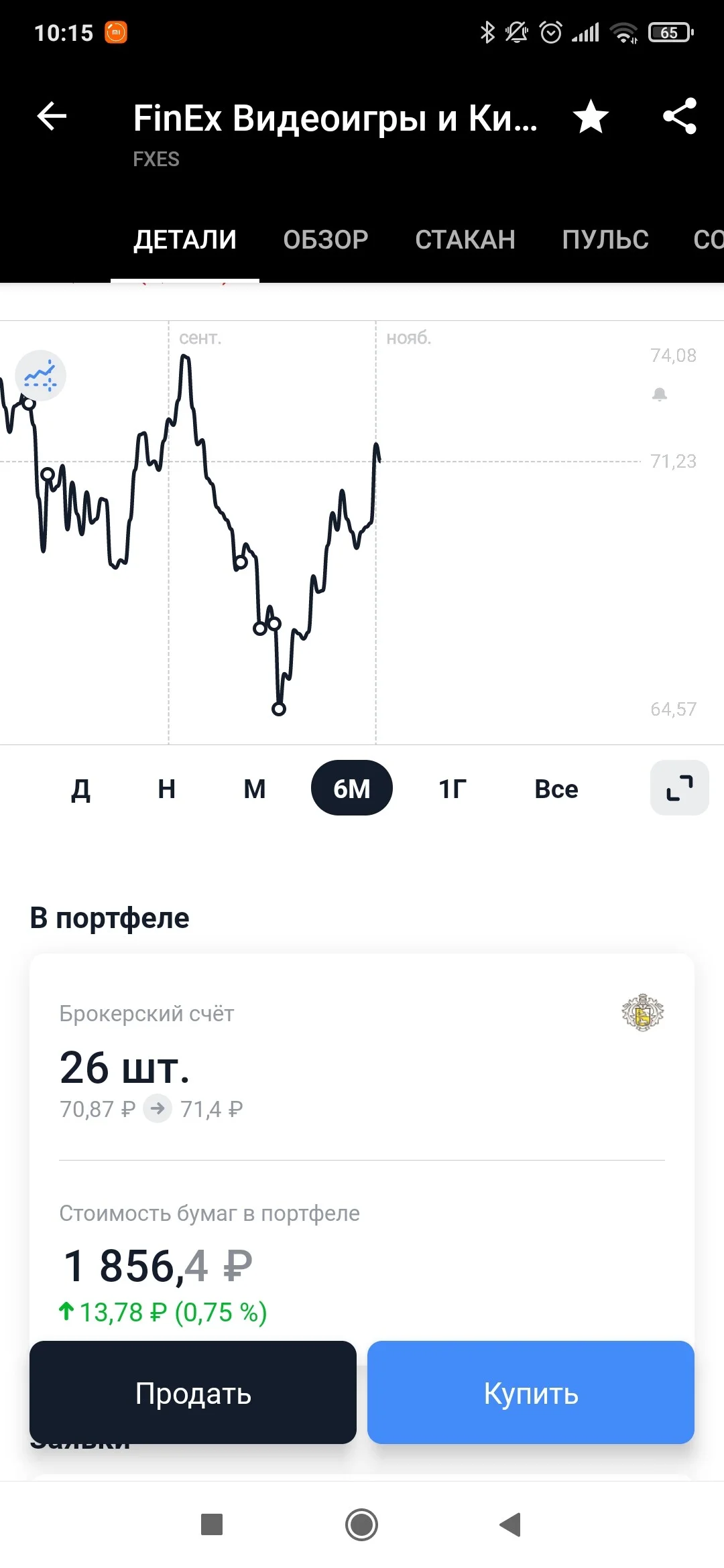Go to the Android home screen

click(362, 1525)
